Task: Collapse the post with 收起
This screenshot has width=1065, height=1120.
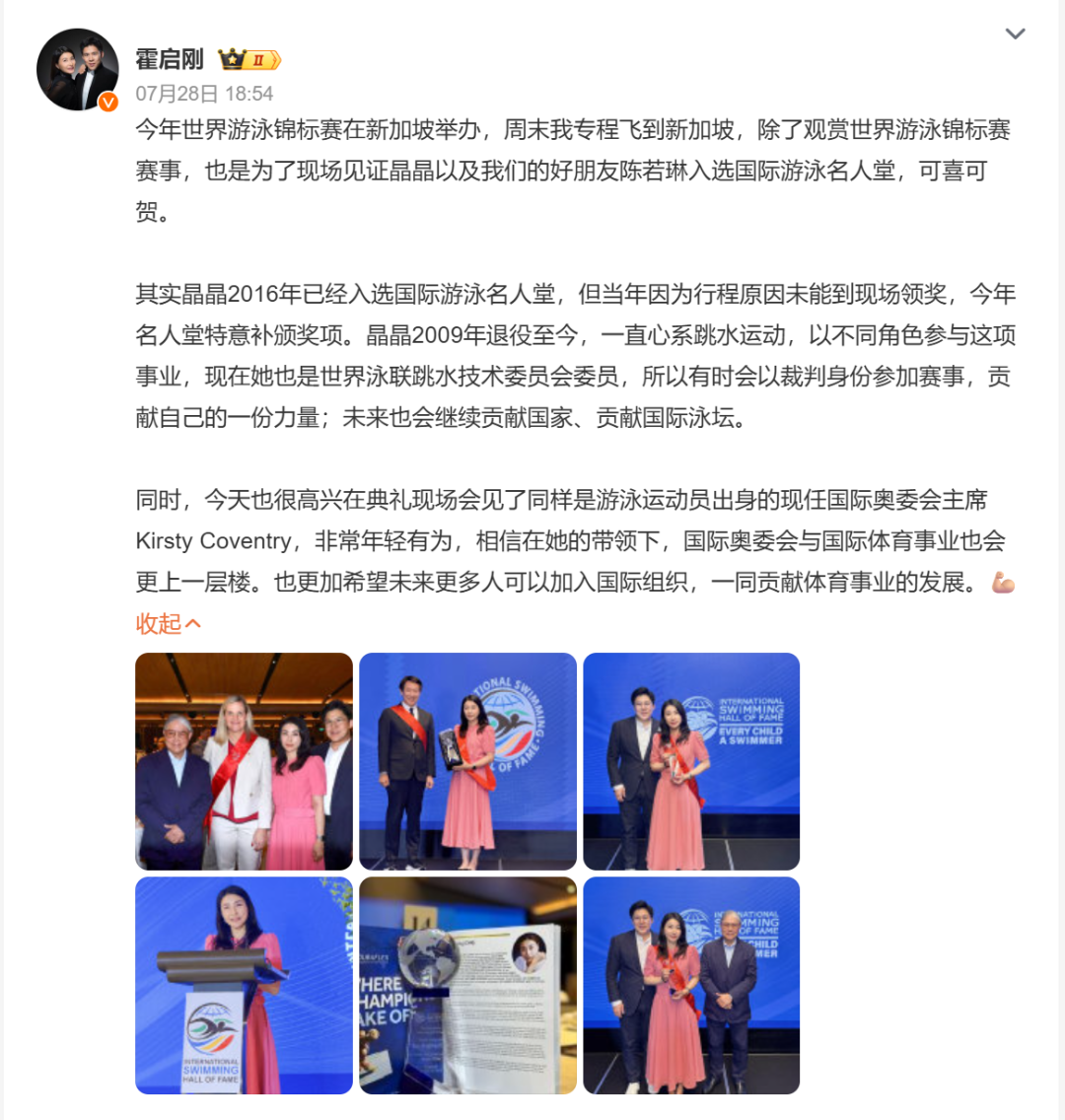Action: pos(168,623)
